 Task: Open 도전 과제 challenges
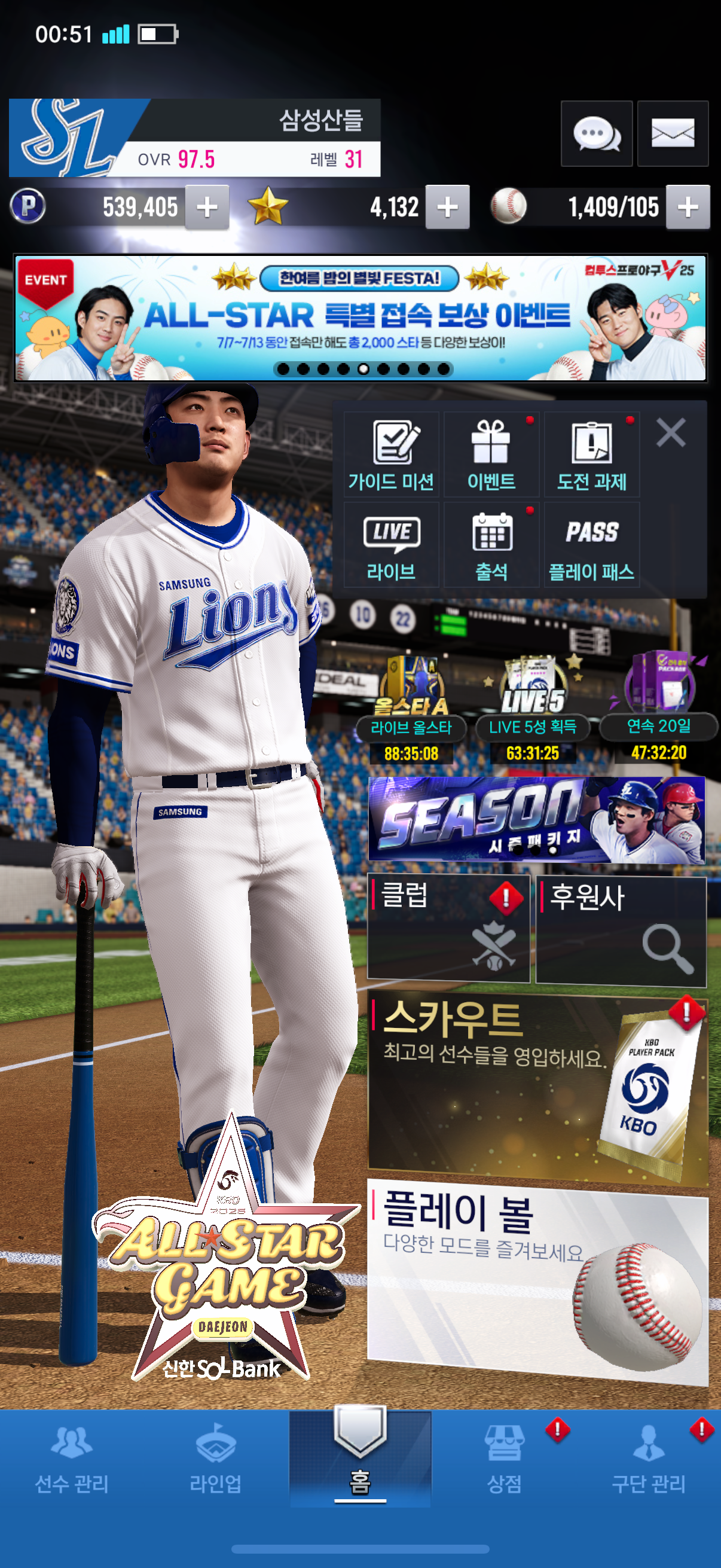pos(591,454)
